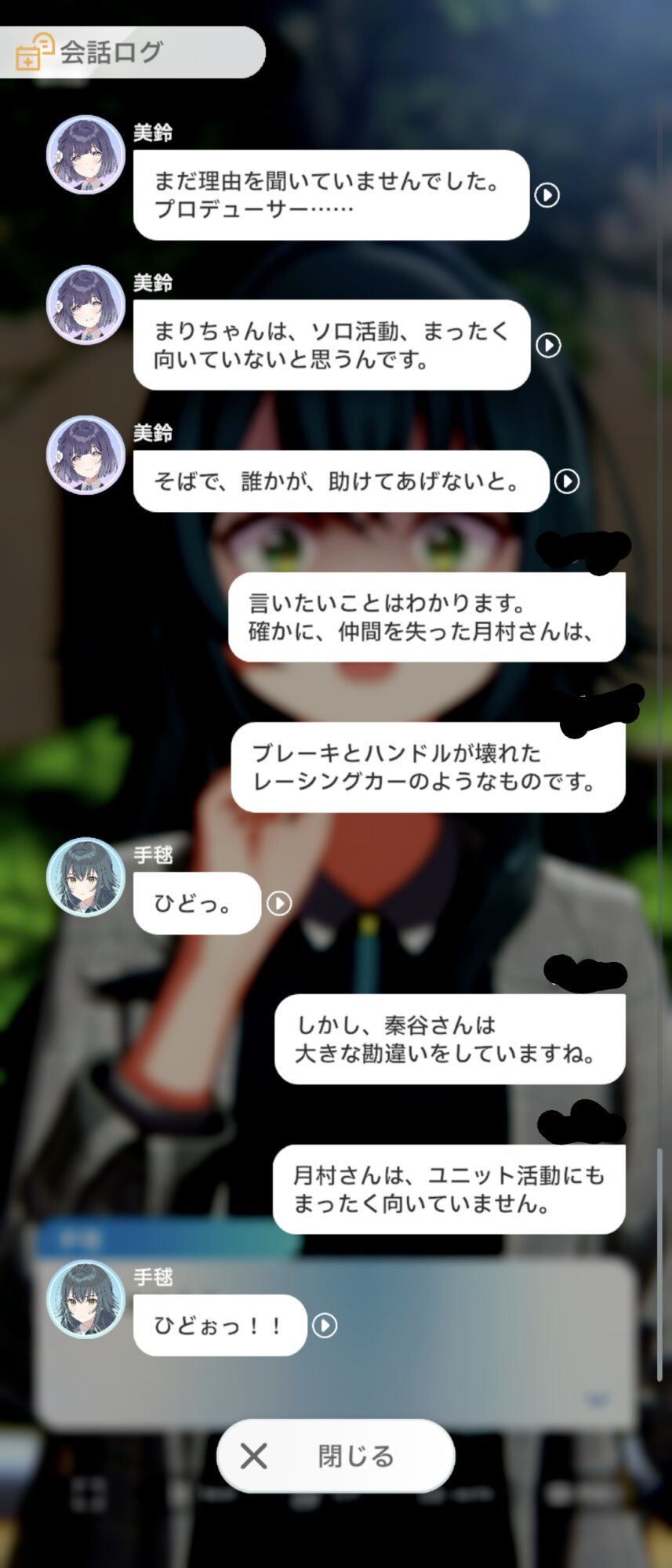Replay voice for 'まりちゃんは、ソロ活動' line

click(x=548, y=345)
